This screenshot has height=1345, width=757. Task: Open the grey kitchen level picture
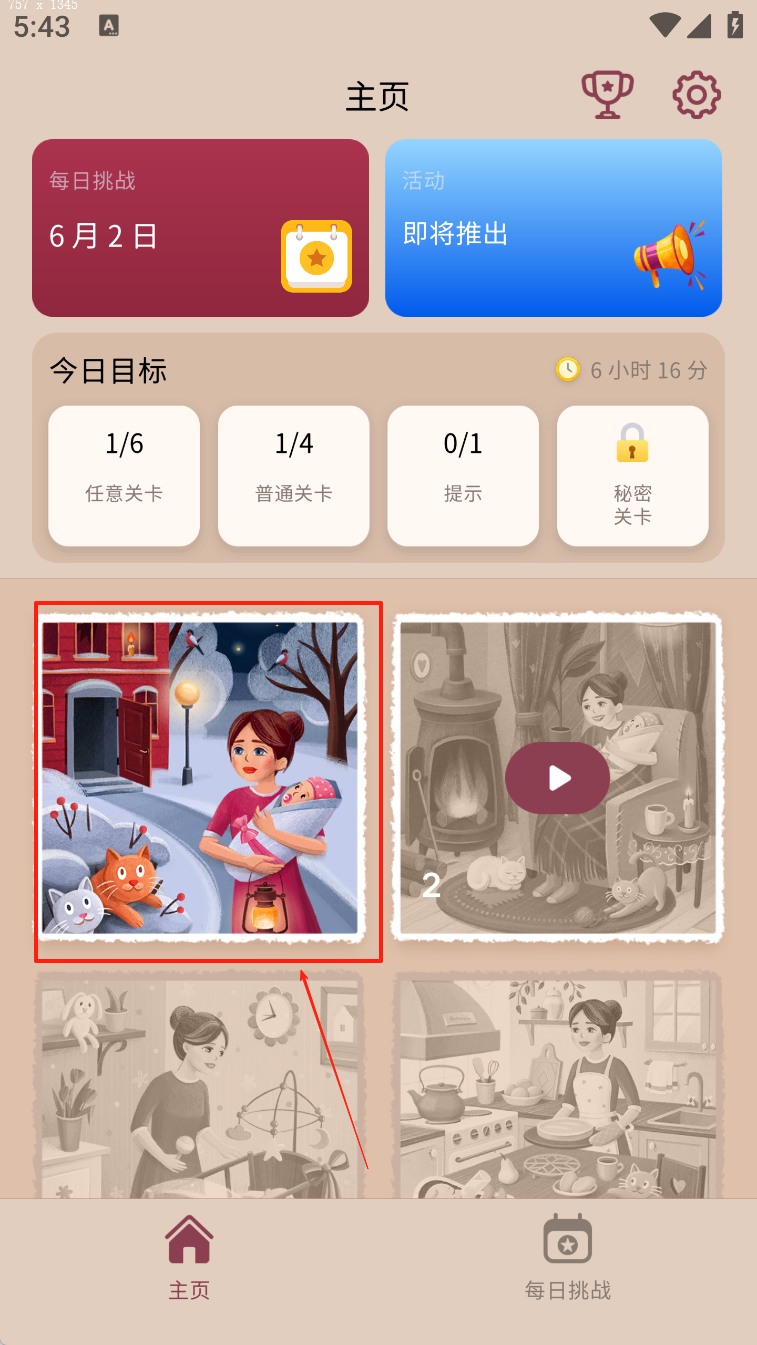[557, 1085]
